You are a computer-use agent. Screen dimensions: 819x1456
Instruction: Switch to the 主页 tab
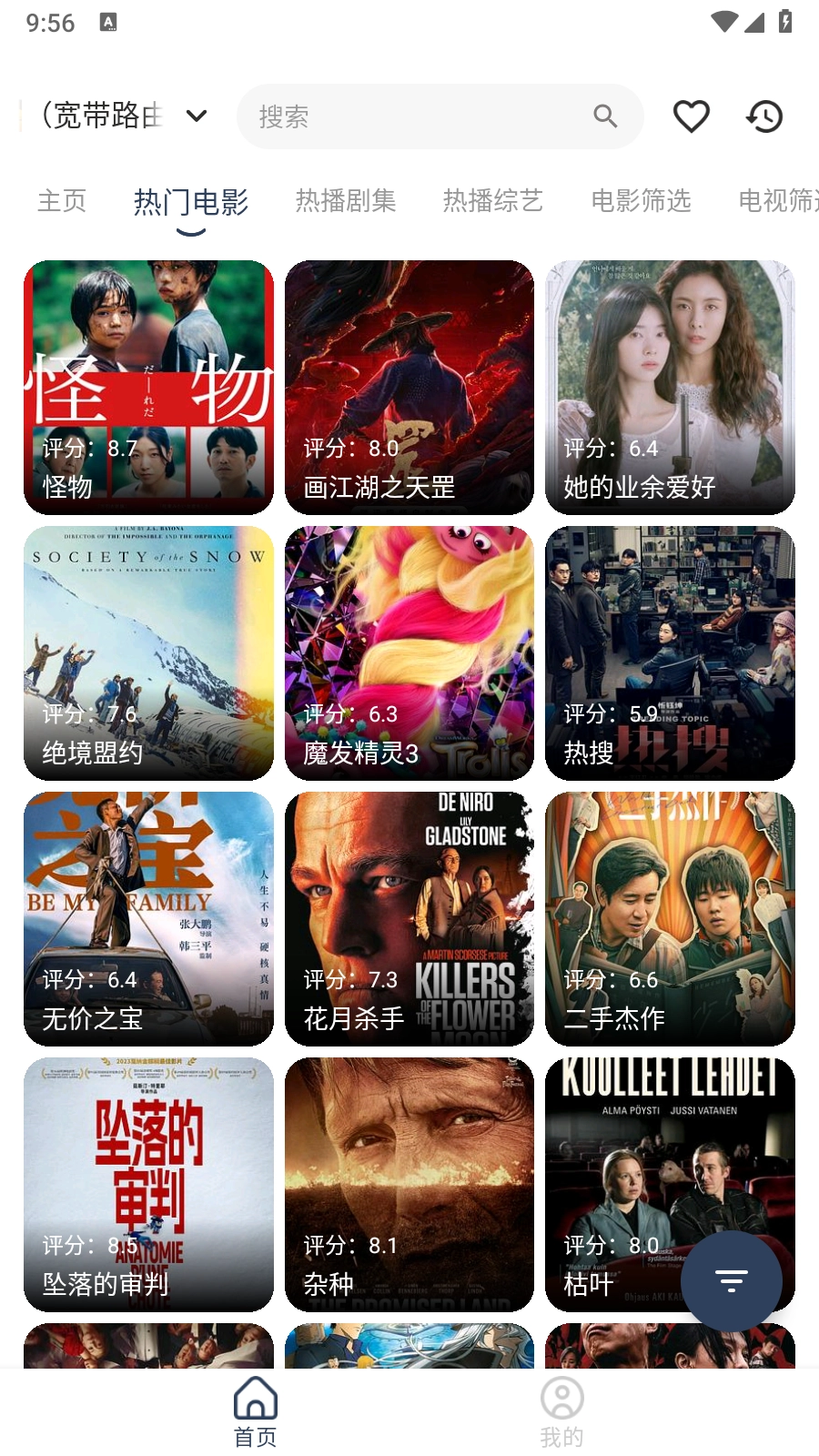[62, 200]
